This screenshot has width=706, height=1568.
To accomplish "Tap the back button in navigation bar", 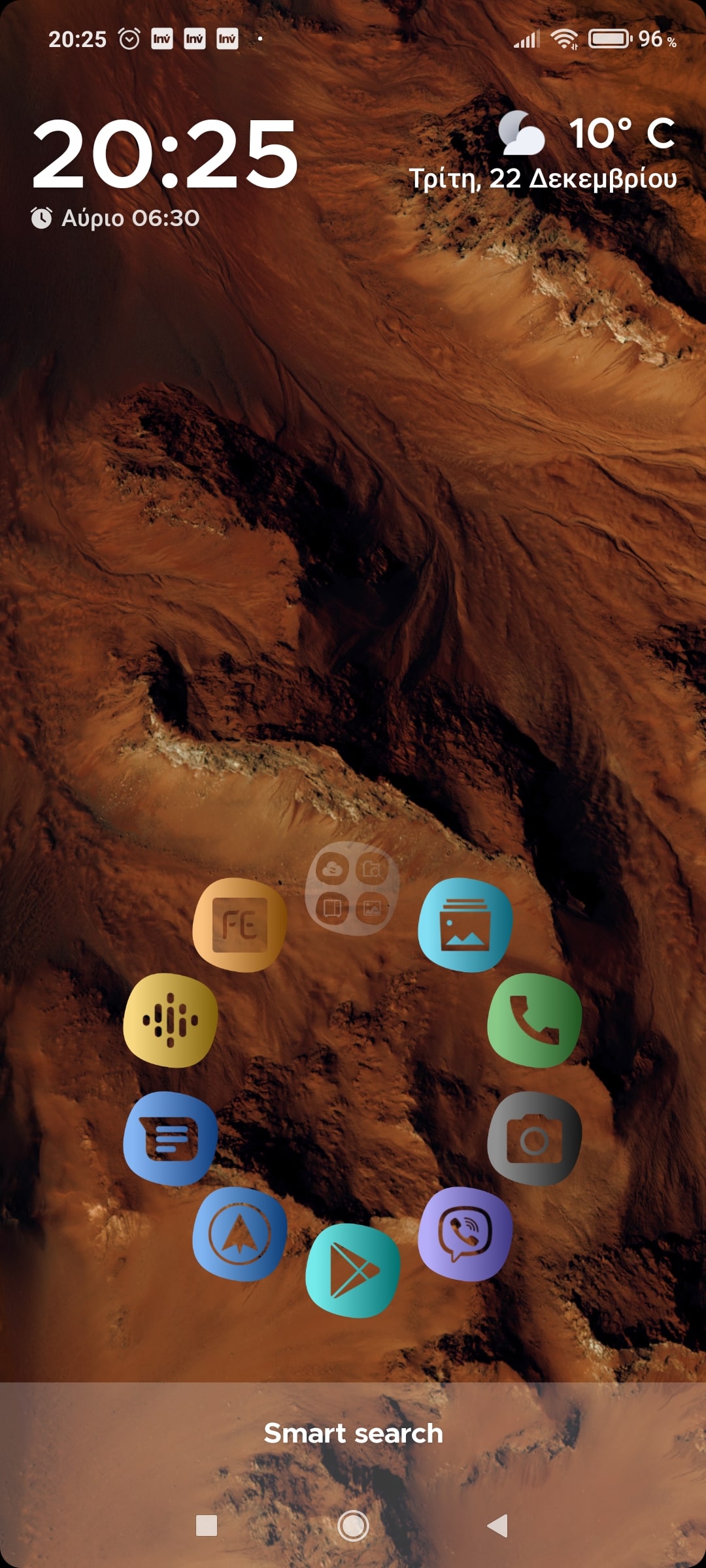I will pos(498,1526).
